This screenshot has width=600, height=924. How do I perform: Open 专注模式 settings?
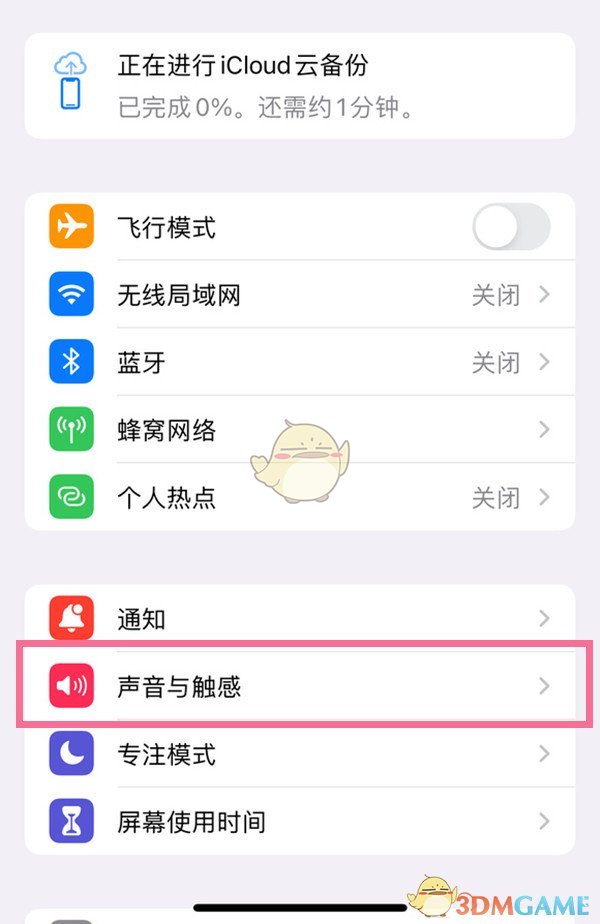pyautogui.click(x=300, y=753)
